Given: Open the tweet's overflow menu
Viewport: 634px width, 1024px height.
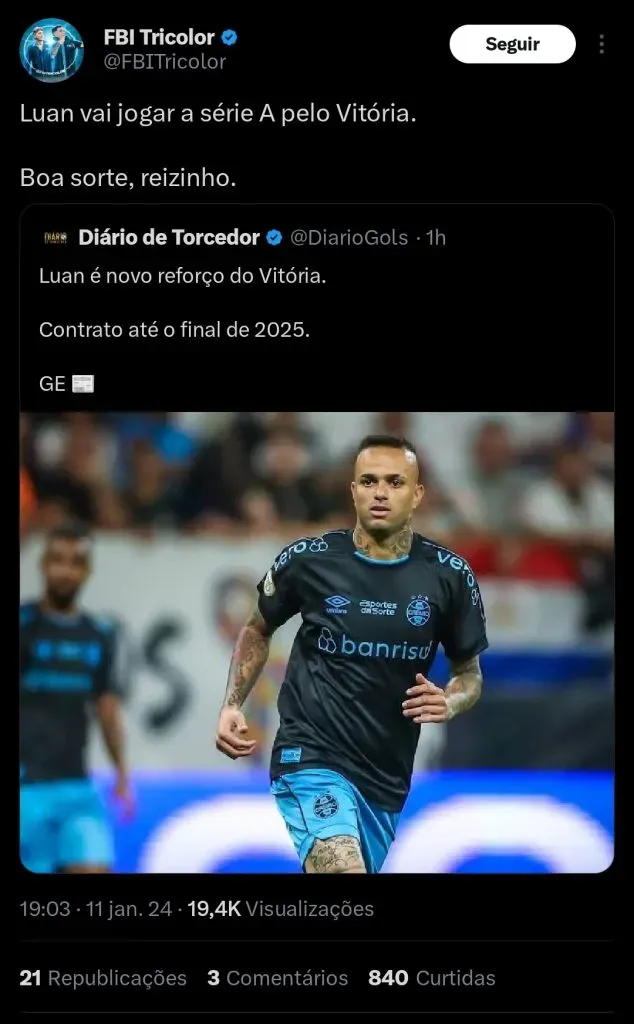Looking at the screenshot, I should click(601, 44).
